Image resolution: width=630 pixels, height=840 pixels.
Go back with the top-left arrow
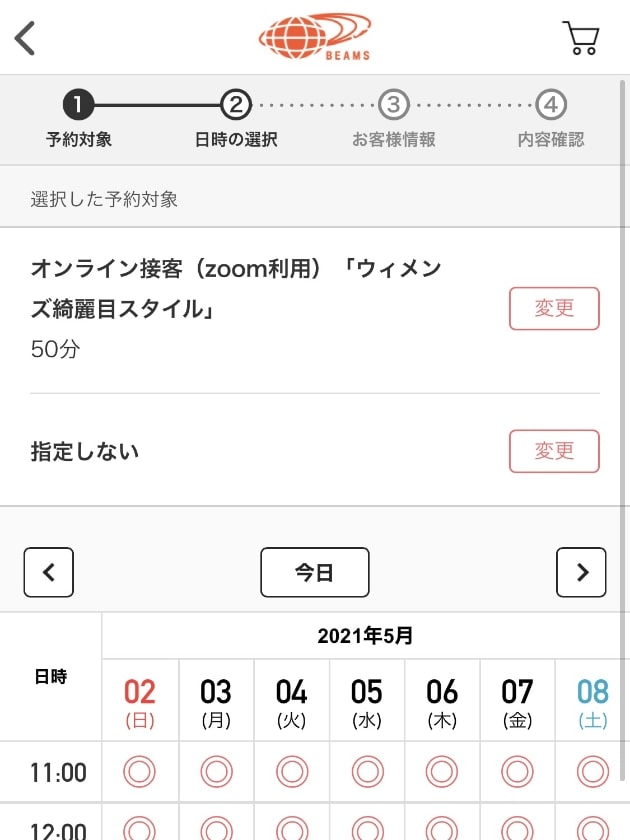(x=26, y=38)
